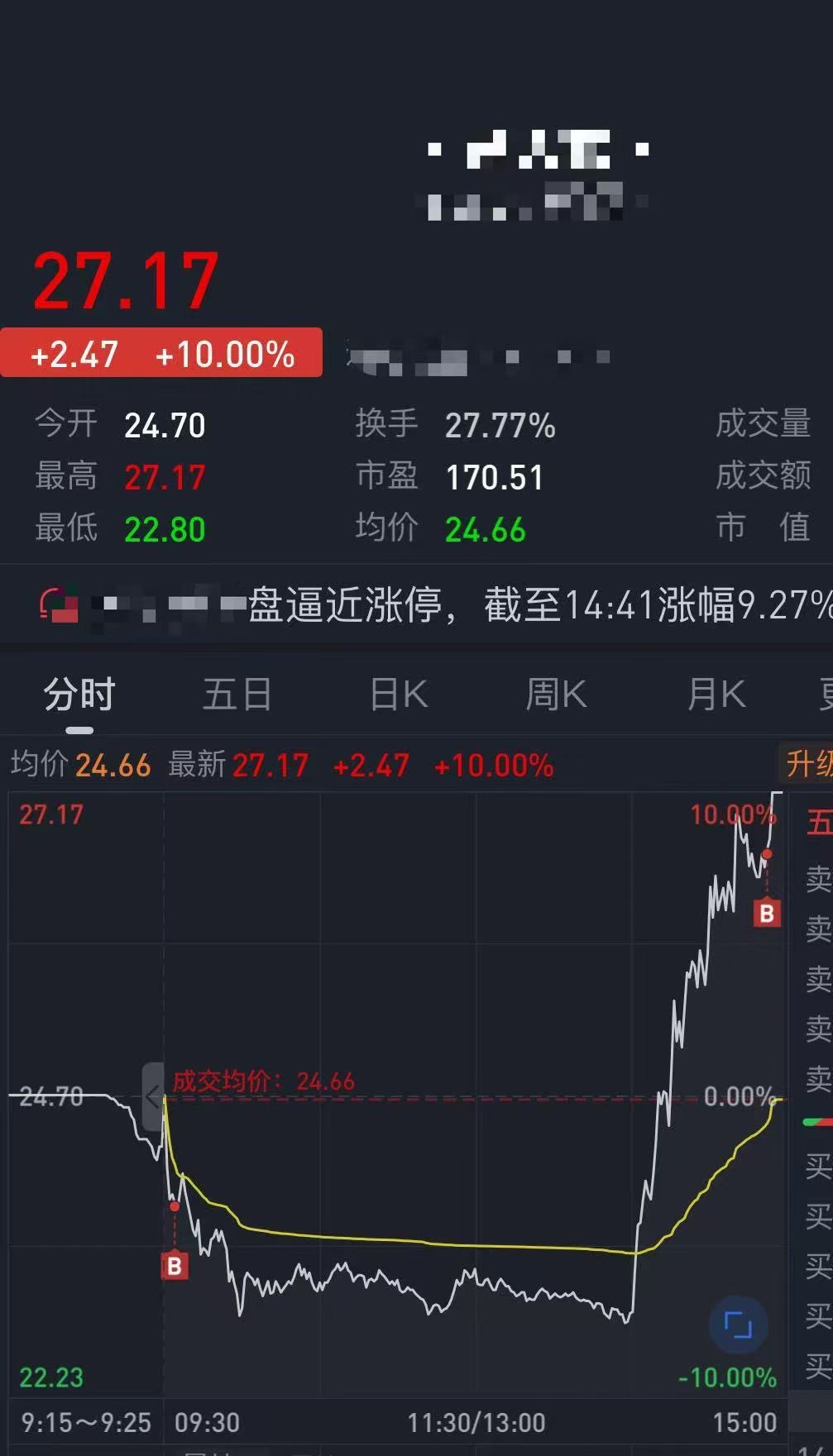Tap the B buy marker near the close

coord(767,913)
